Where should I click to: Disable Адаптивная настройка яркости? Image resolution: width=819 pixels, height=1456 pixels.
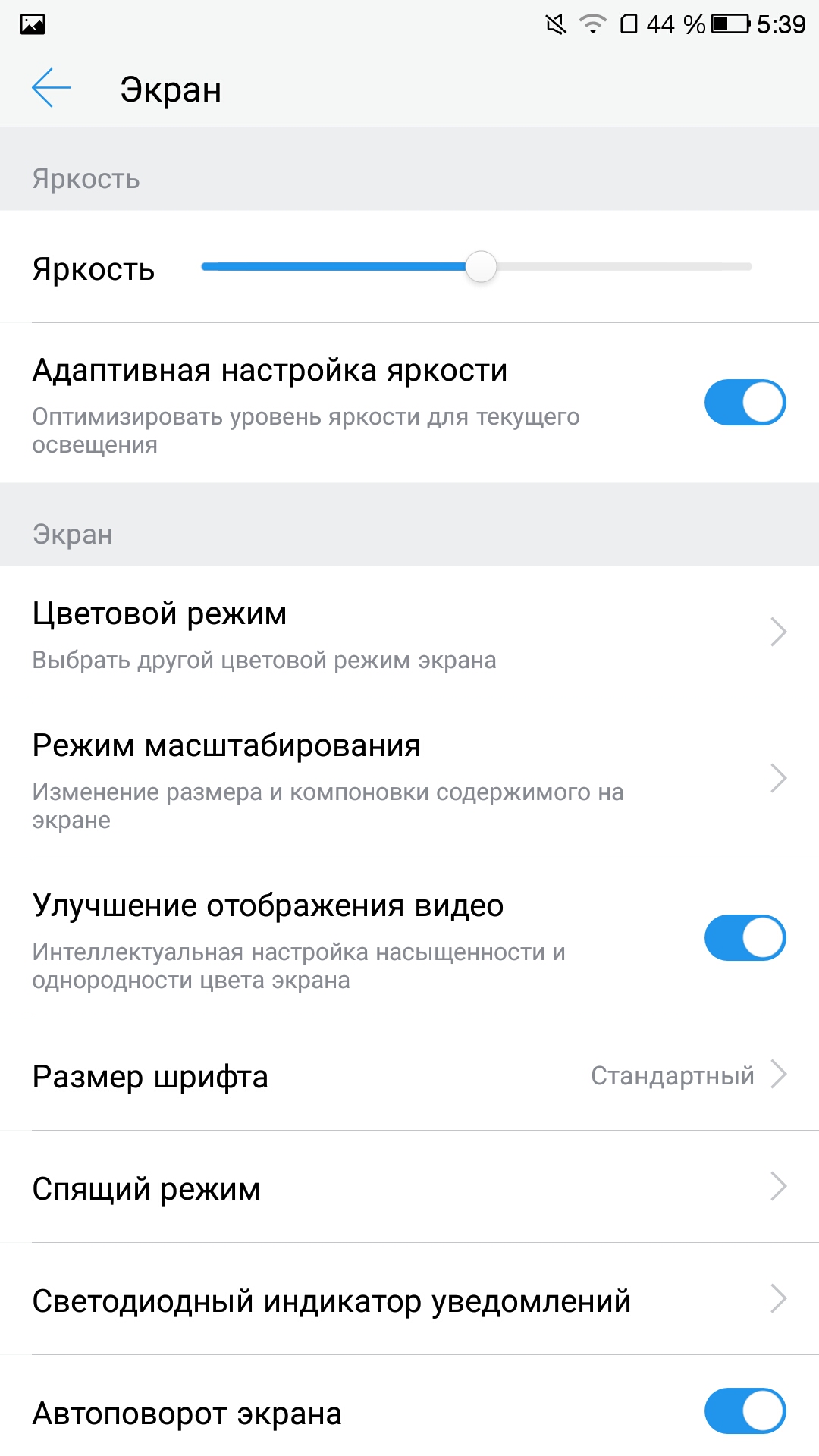click(745, 403)
